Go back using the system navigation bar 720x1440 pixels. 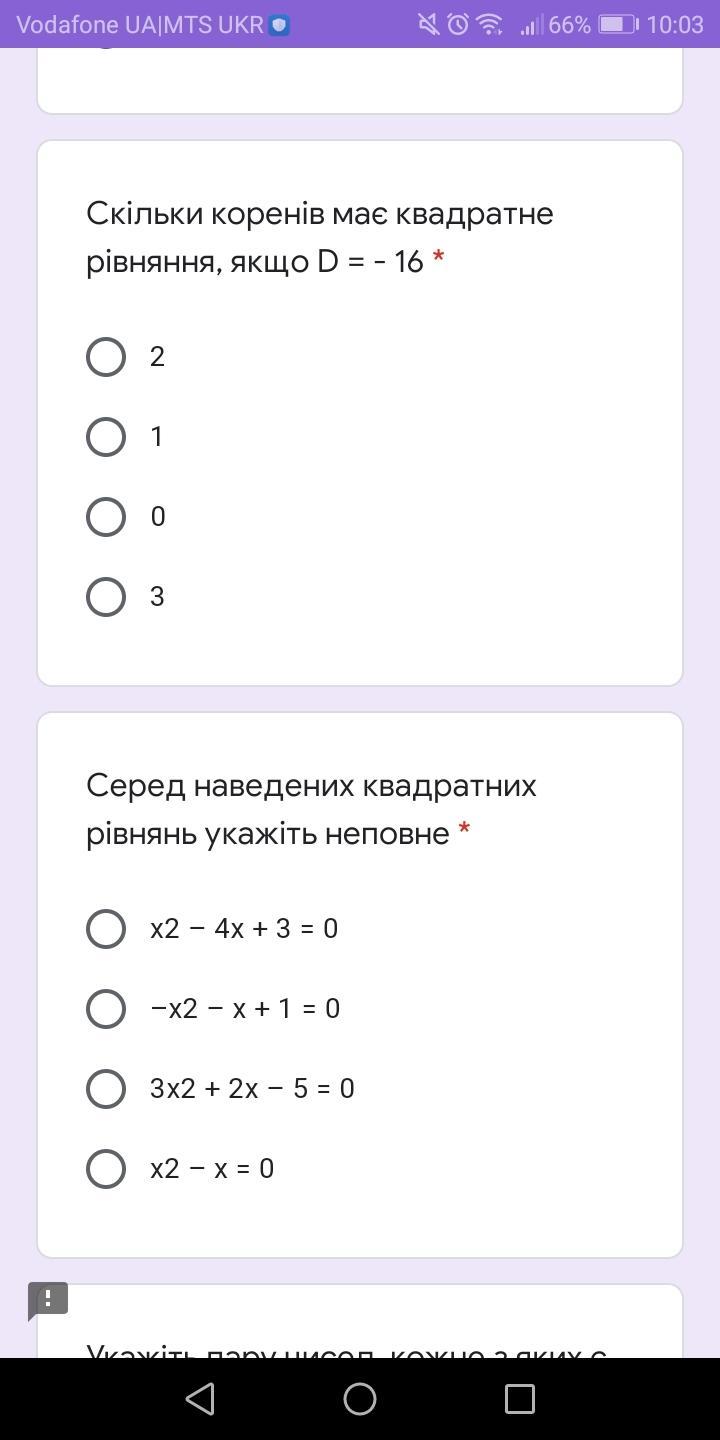200,1398
